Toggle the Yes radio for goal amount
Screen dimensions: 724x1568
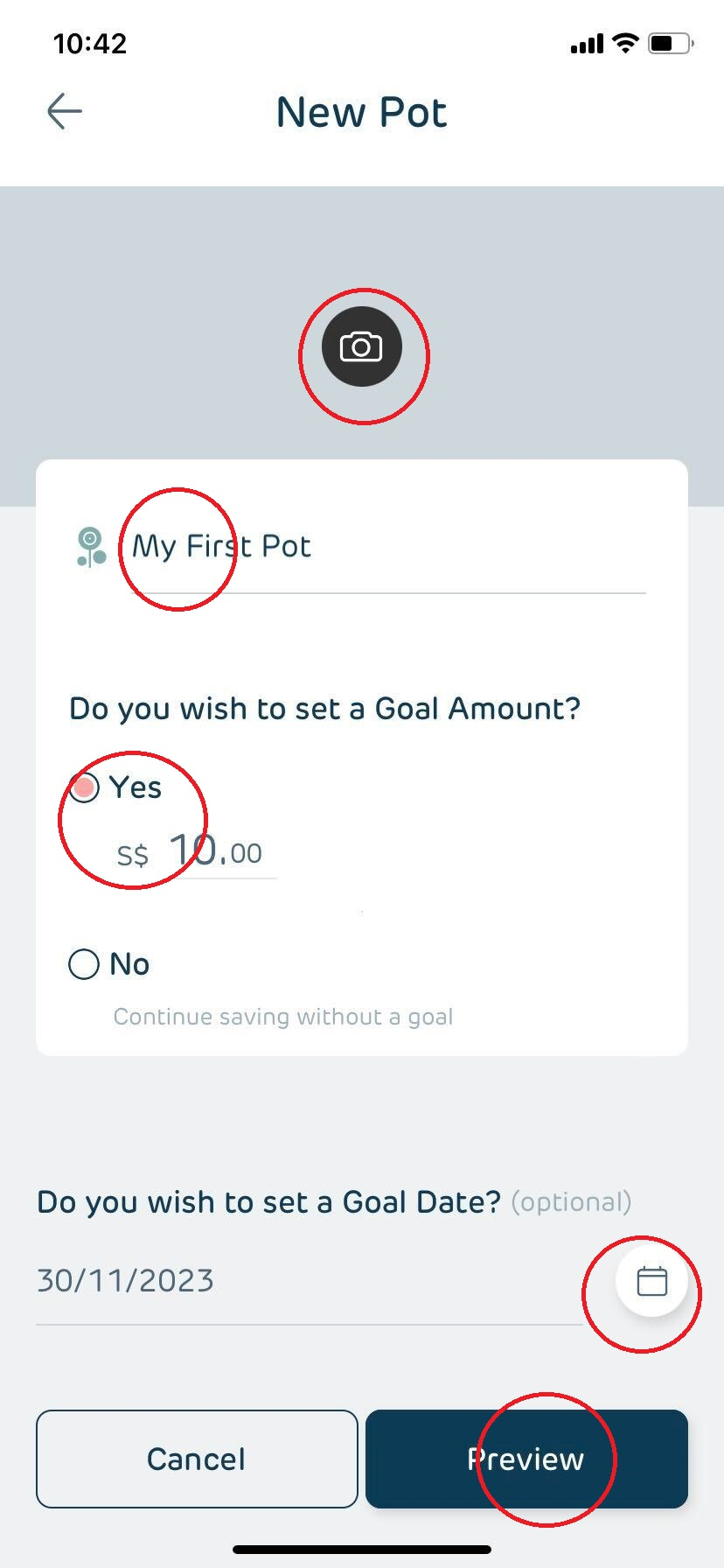[84, 787]
